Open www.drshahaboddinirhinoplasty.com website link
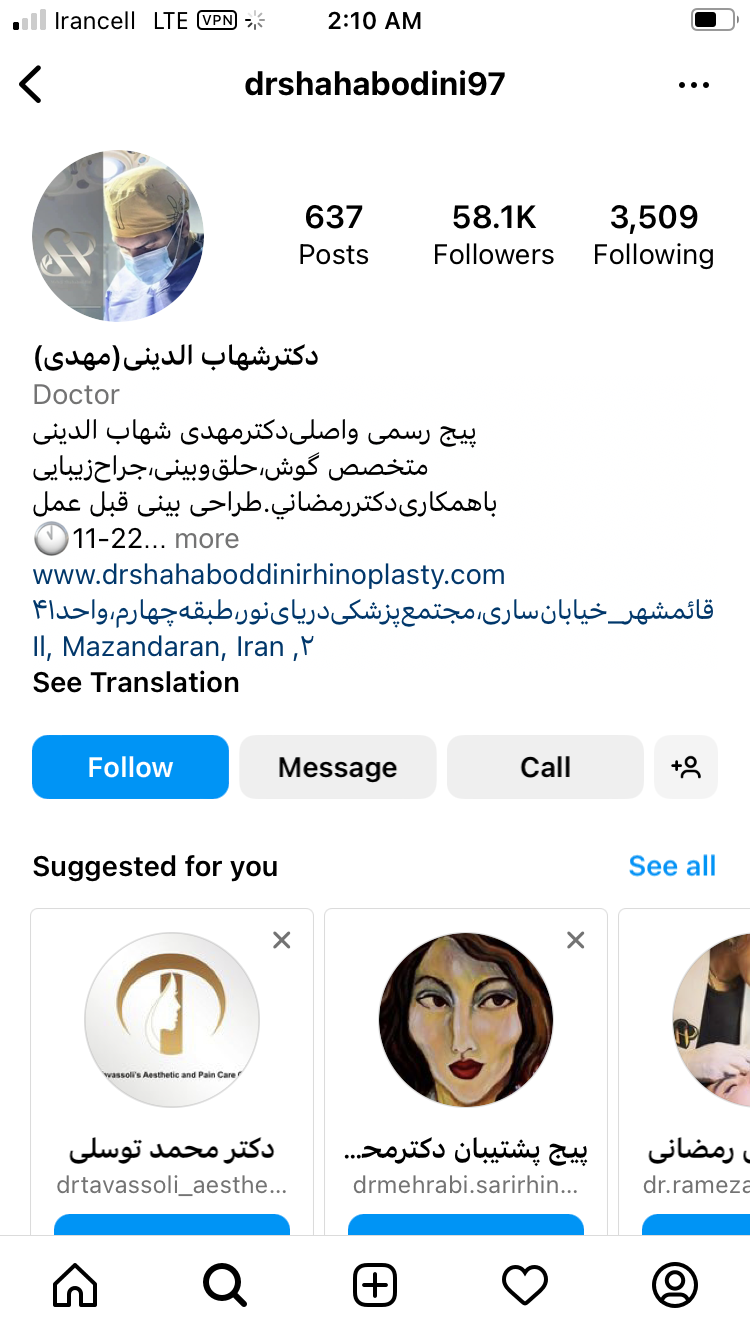The width and height of the screenshot is (750, 1334). (268, 575)
